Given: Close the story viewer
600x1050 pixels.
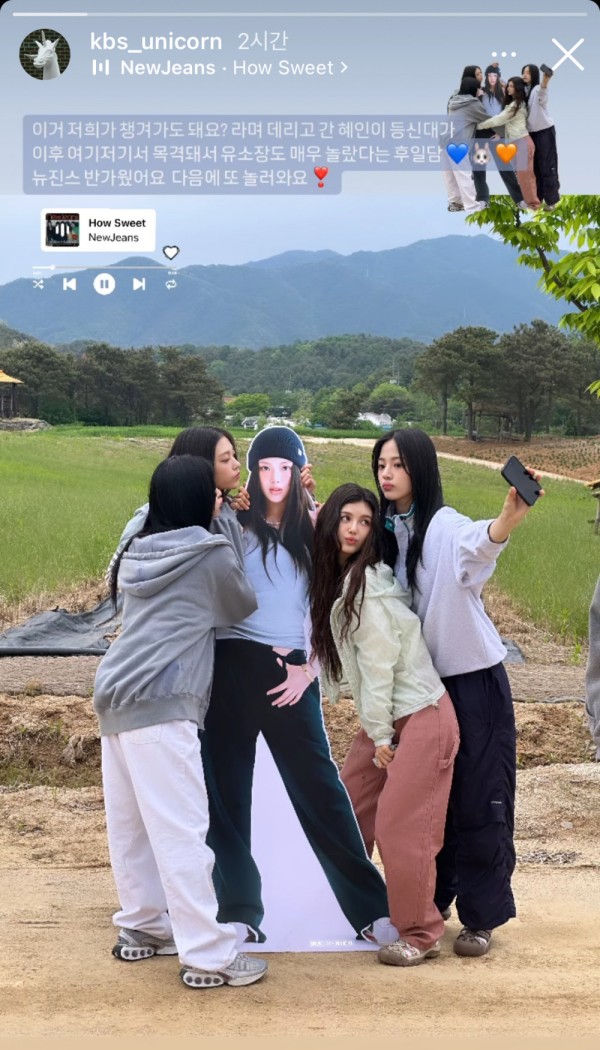Looking at the screenshot, I should pos(567,54).
